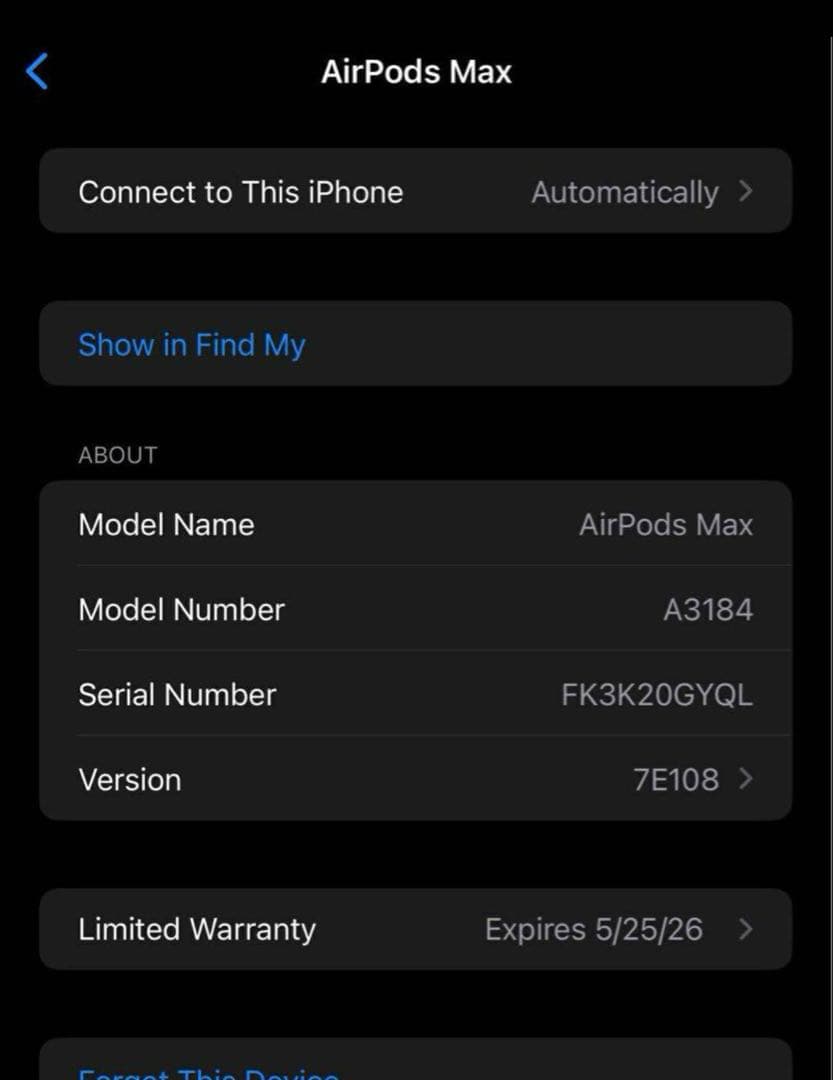Tap the Serial Number FK3K20GYQL row
This screenshot has width=833, height=1080.
click(416, 694)
